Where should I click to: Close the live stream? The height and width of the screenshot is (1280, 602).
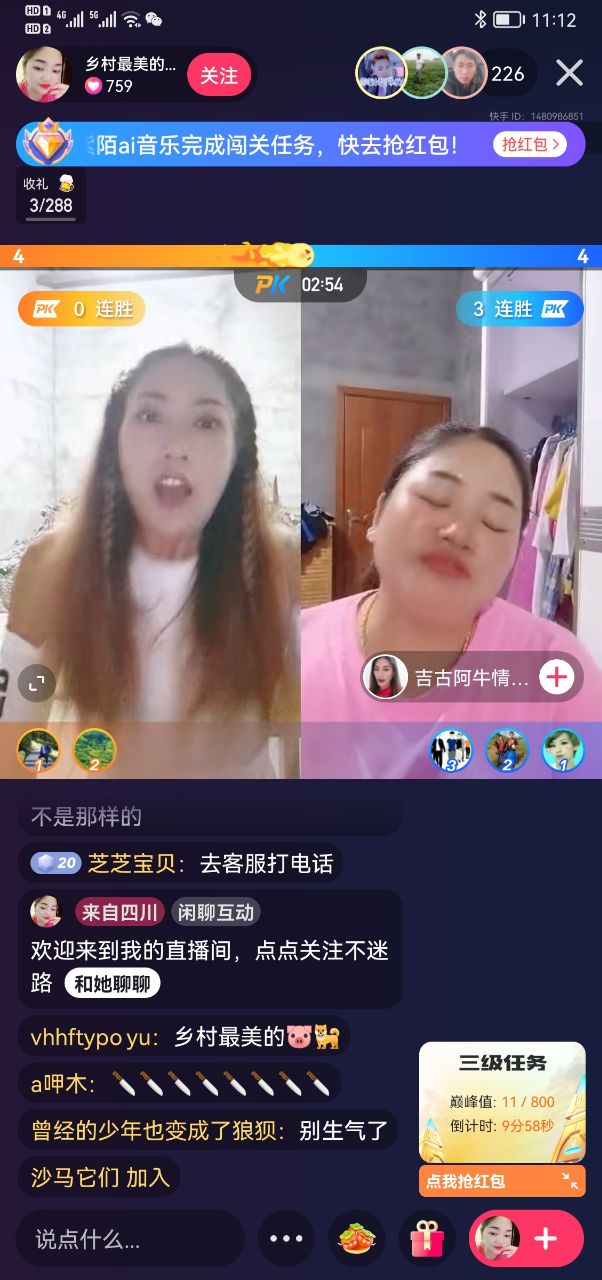[569, 73]
